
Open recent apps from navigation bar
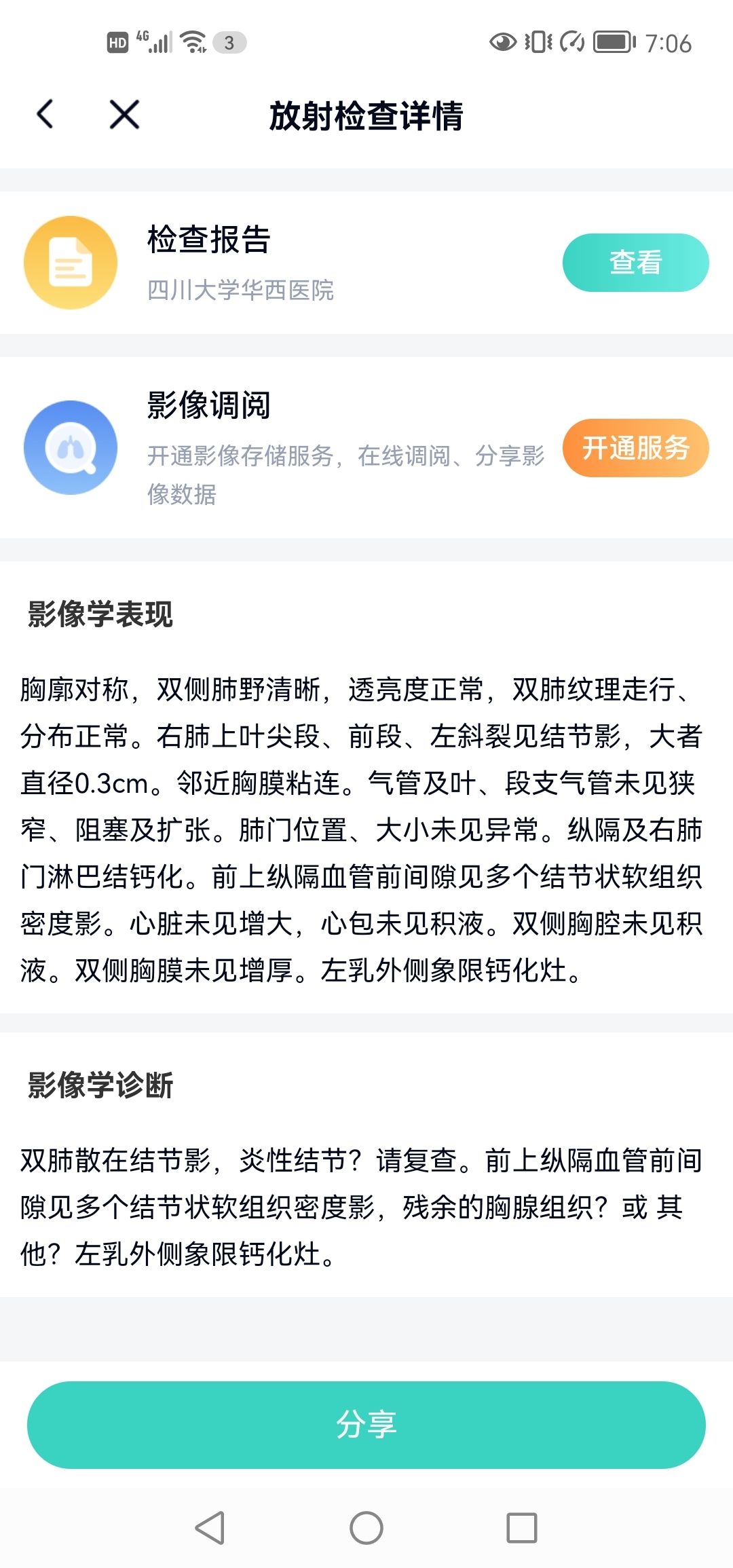[522, 1528]
